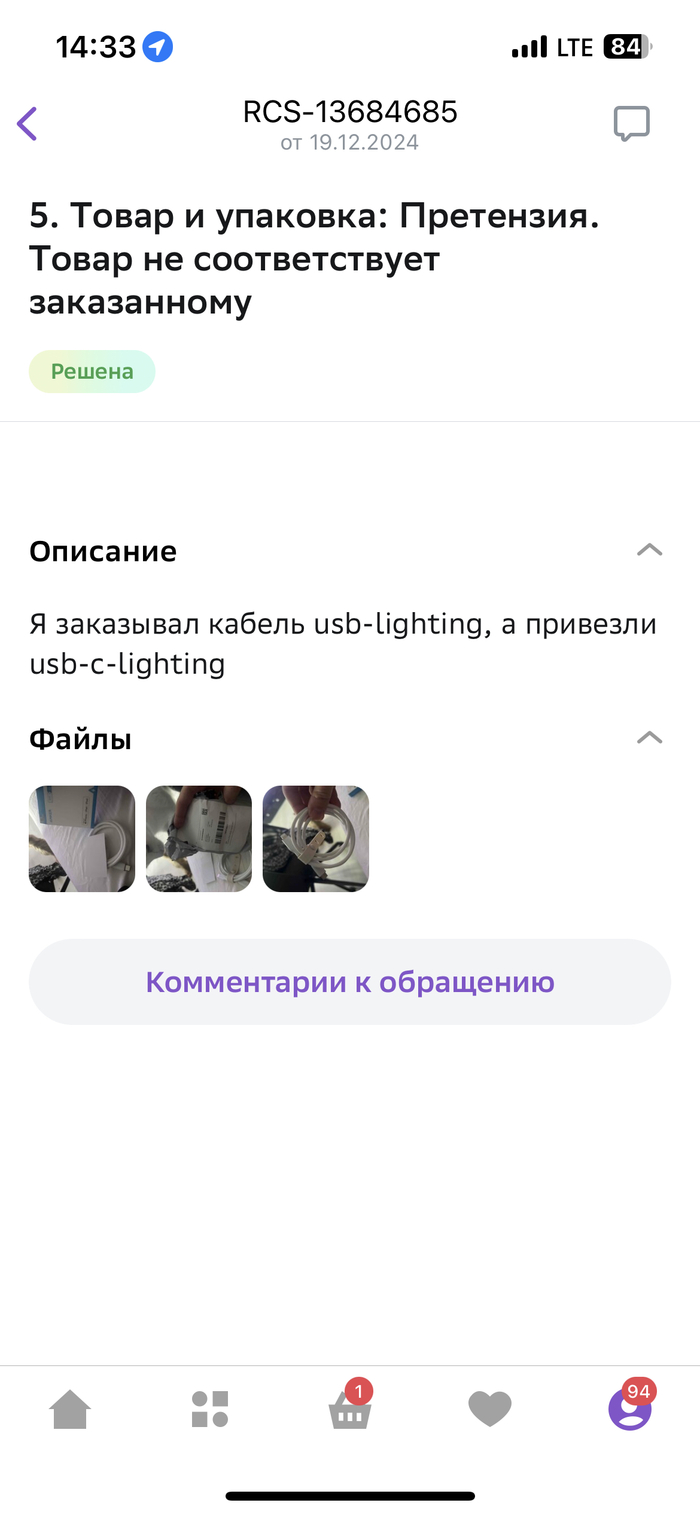Open the first attached photo
The width and height of the screenshot is (700, 1515).
click(82, 838)
